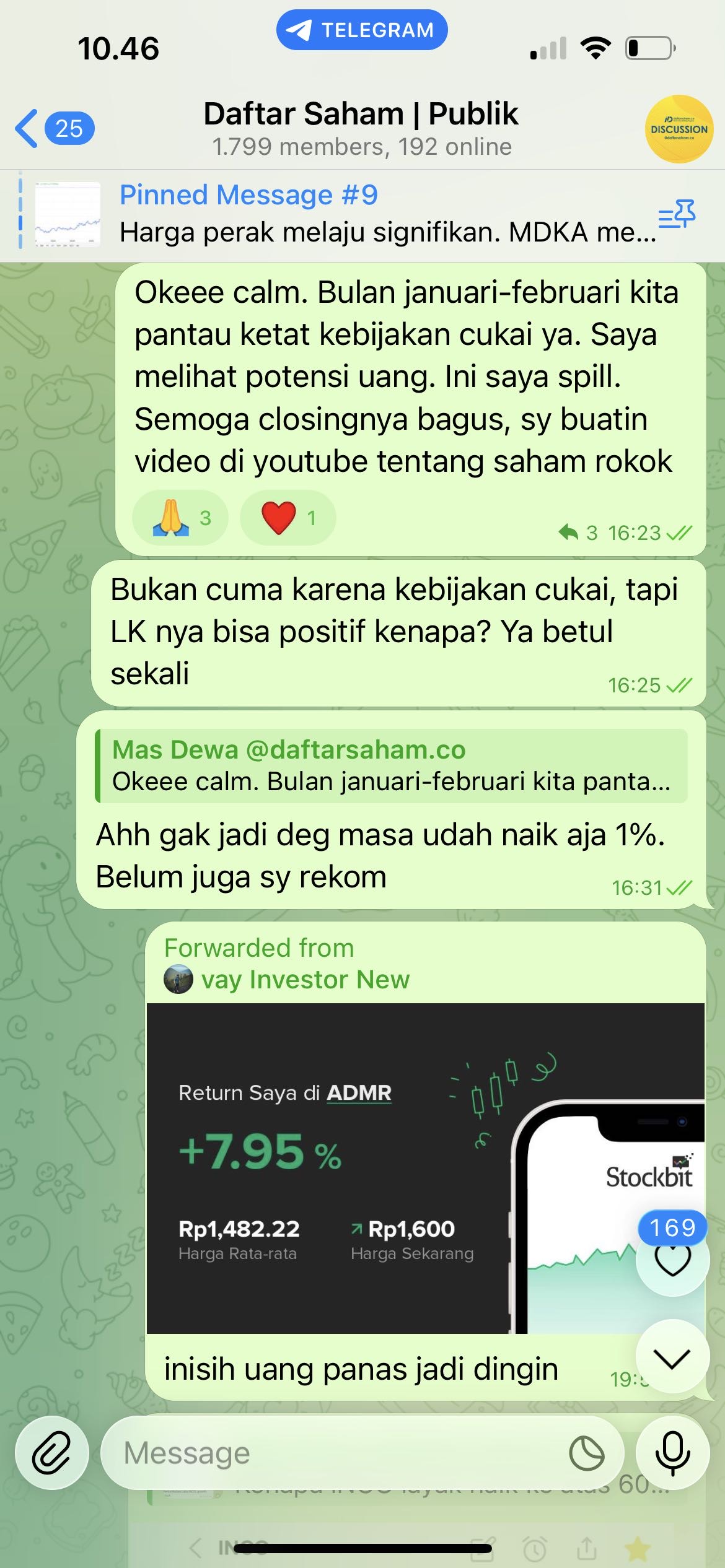The height and width of the screenshot is (1568, 725).
Task: Open Pinned Message #9
Action: click(x=372, y=214)
